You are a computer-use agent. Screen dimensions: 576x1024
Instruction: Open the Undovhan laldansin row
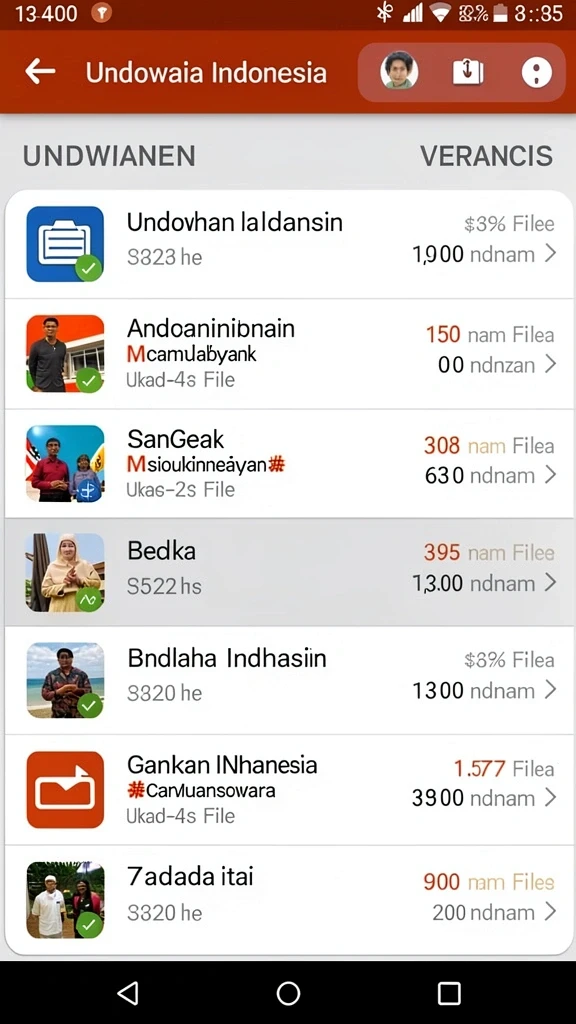(289, 244)
